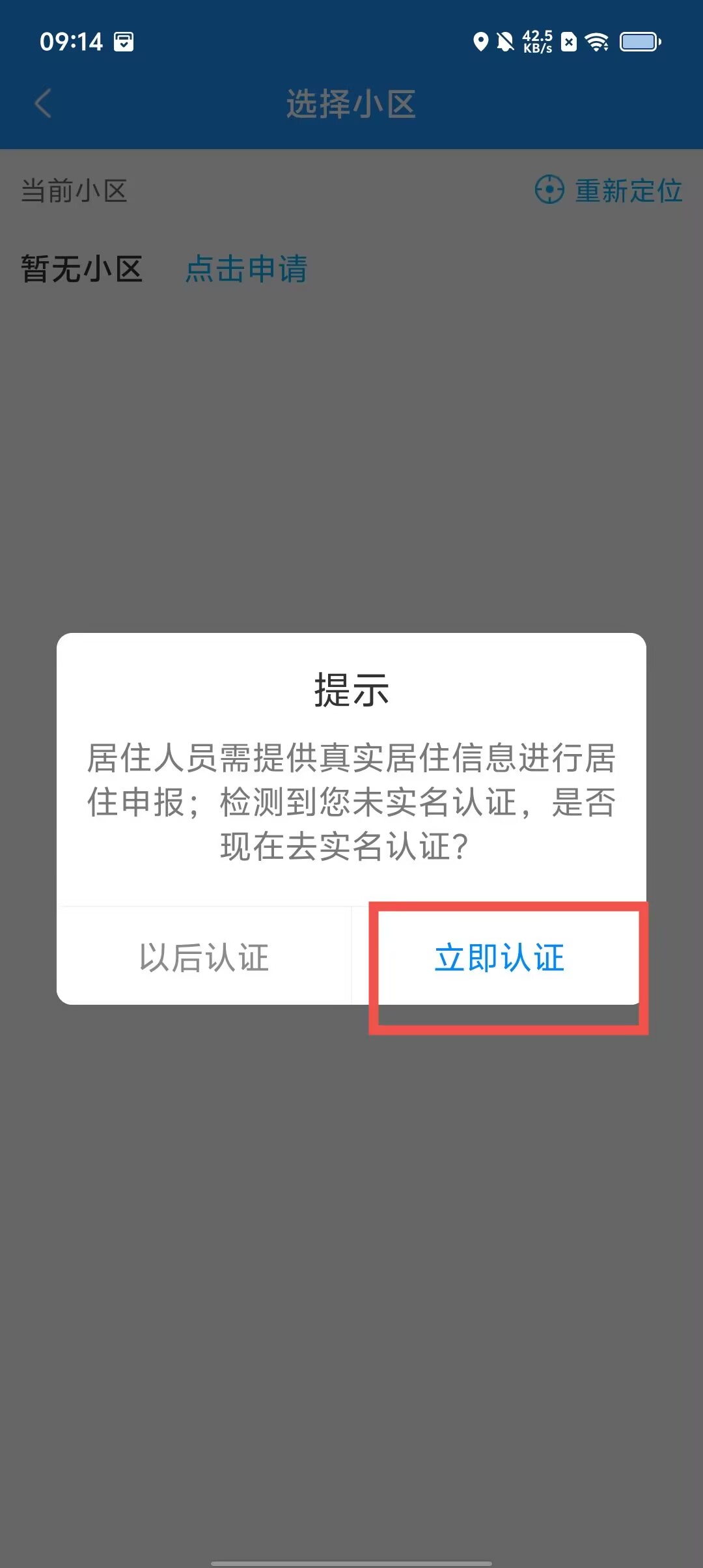The width and height of the screenshot is (703, 1568).
Task: Tap 立即认证 to verify now
Action: pos(499,957)
